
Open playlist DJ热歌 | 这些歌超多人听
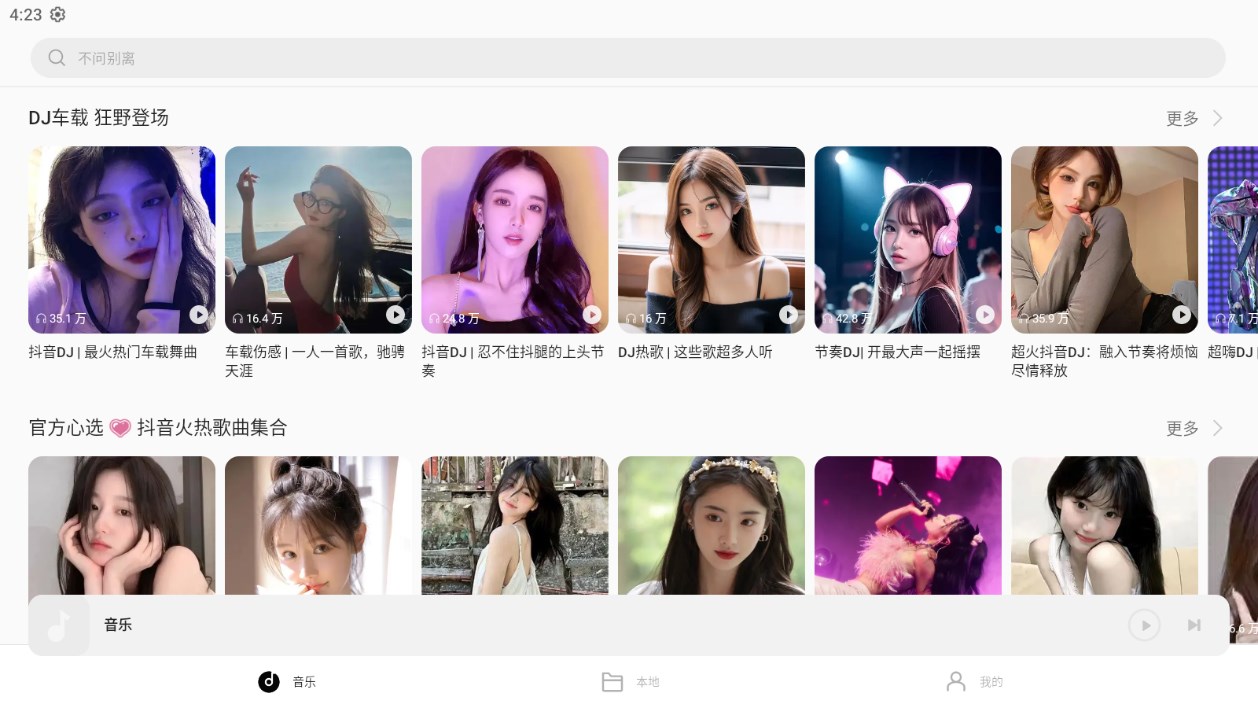pos(711,240)
